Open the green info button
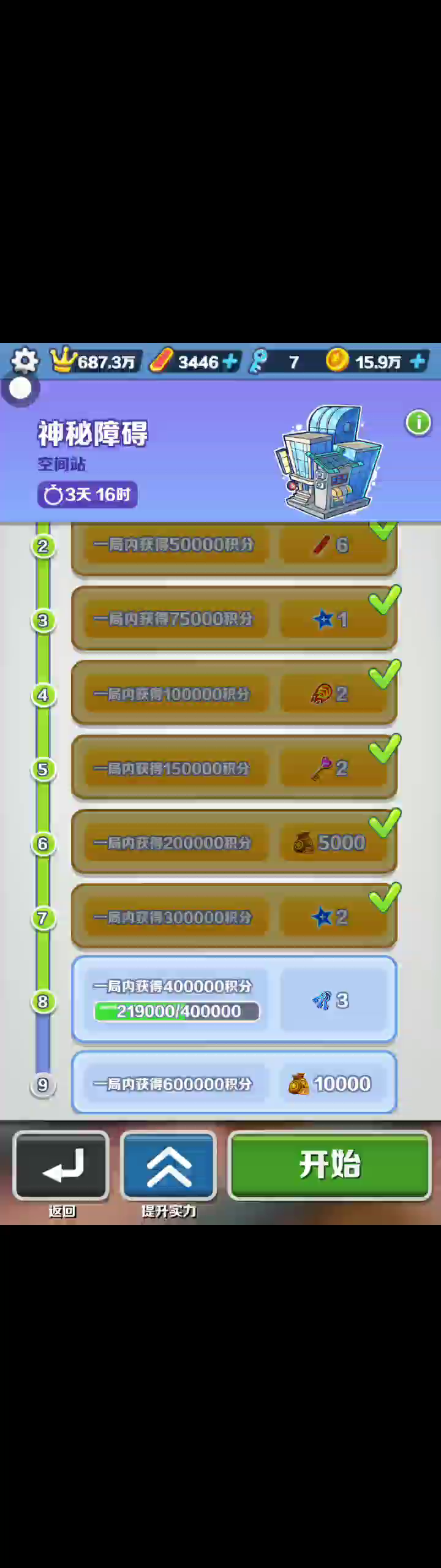The height and width of the screenshot is (1568, 441). [x=418, y=423]
